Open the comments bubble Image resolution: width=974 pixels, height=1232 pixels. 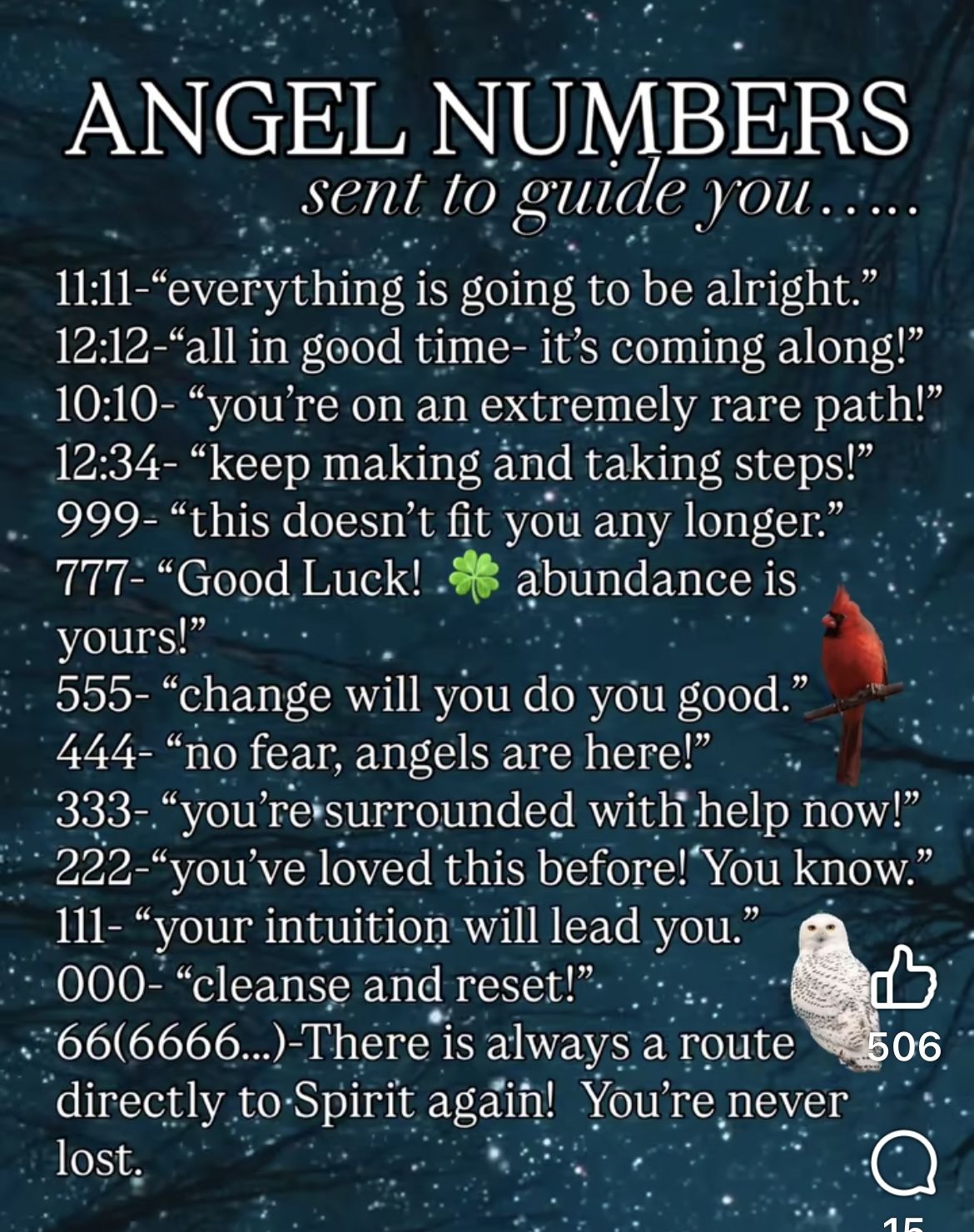[904, 1164]
